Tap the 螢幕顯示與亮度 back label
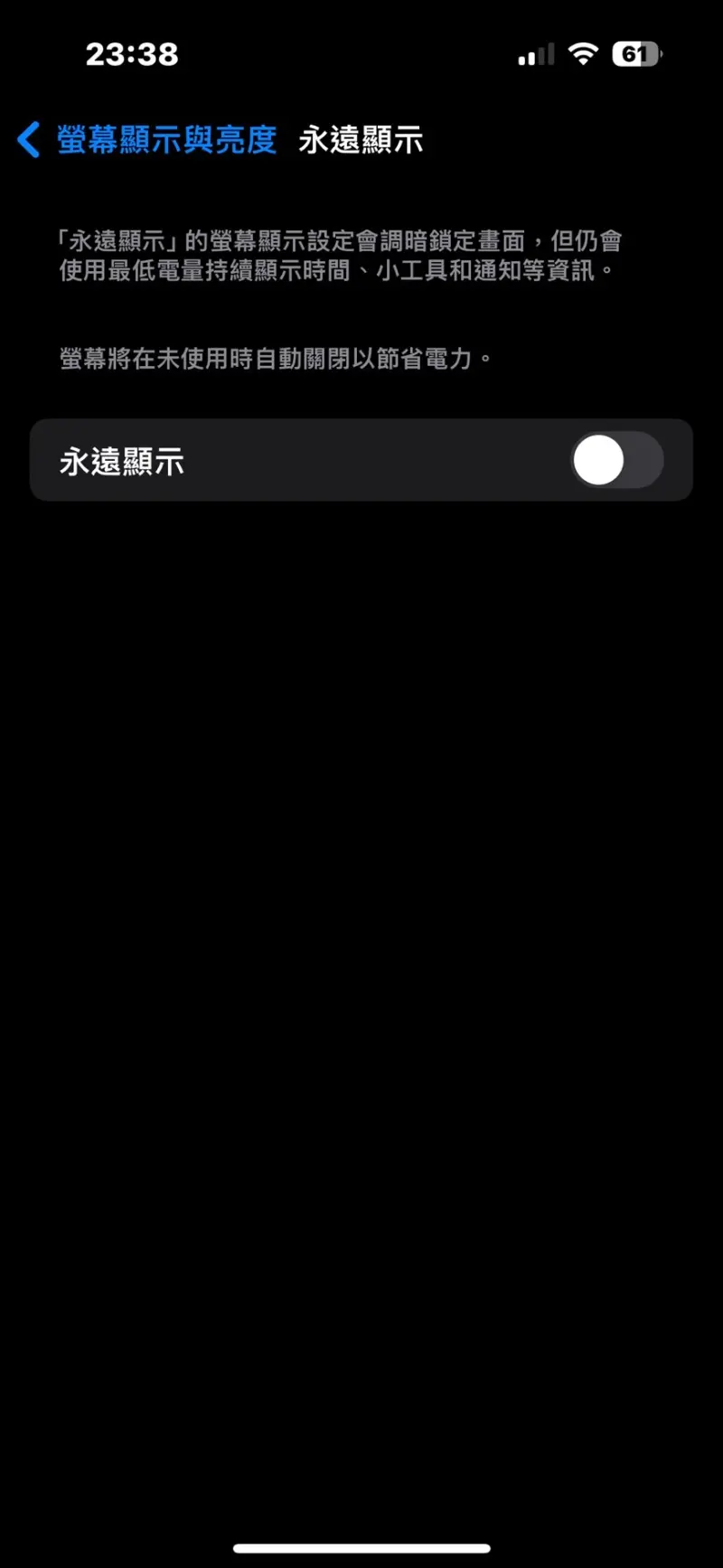The image size is (723, 1568). pos(166,139)
